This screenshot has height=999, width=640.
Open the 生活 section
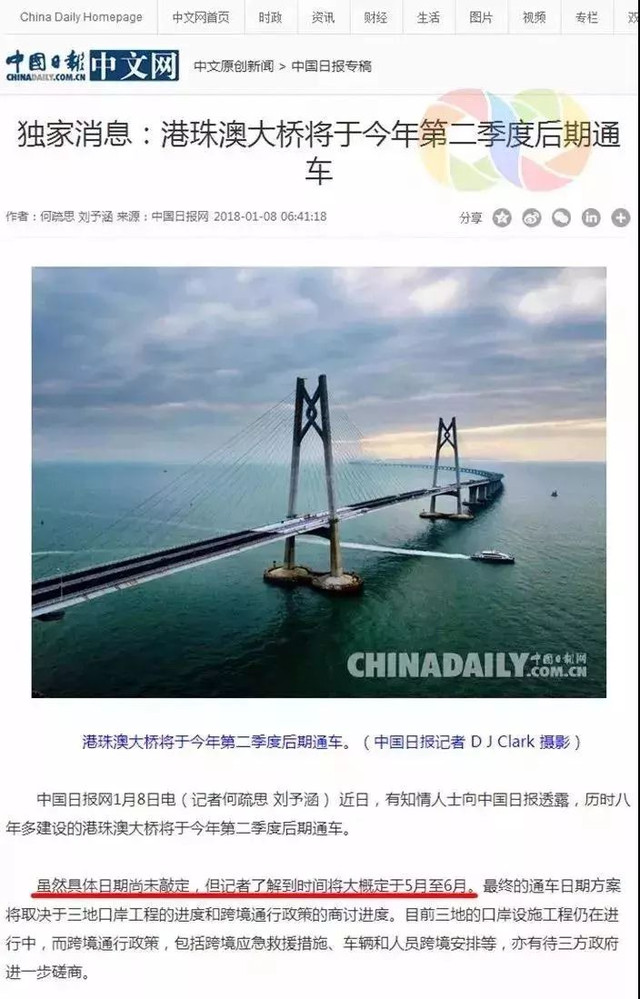tap(428, 17)
